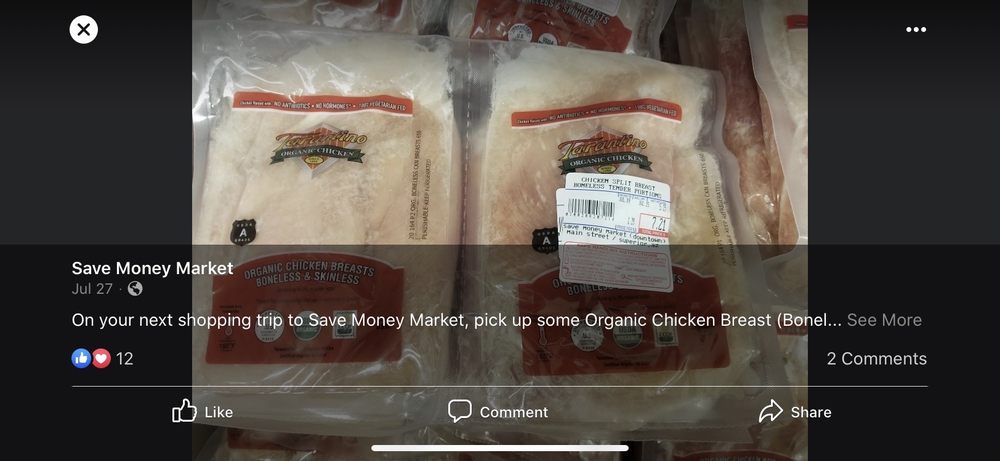View the 12 reactions list
This screenshot has width=1000, height=461.
[102, 358]
